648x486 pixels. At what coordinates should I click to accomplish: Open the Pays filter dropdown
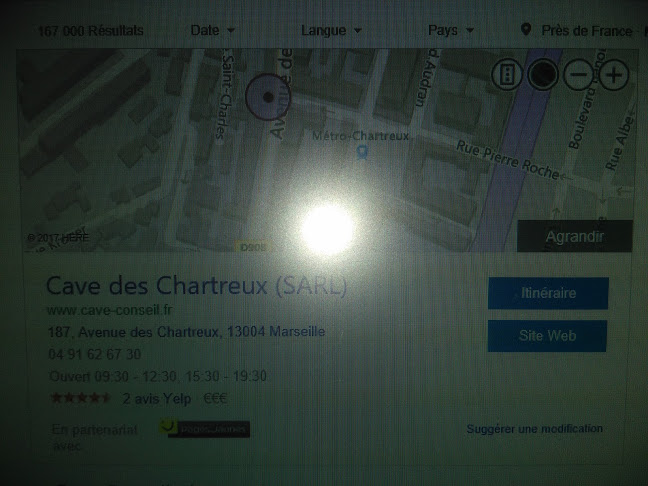tap(450, 30)
